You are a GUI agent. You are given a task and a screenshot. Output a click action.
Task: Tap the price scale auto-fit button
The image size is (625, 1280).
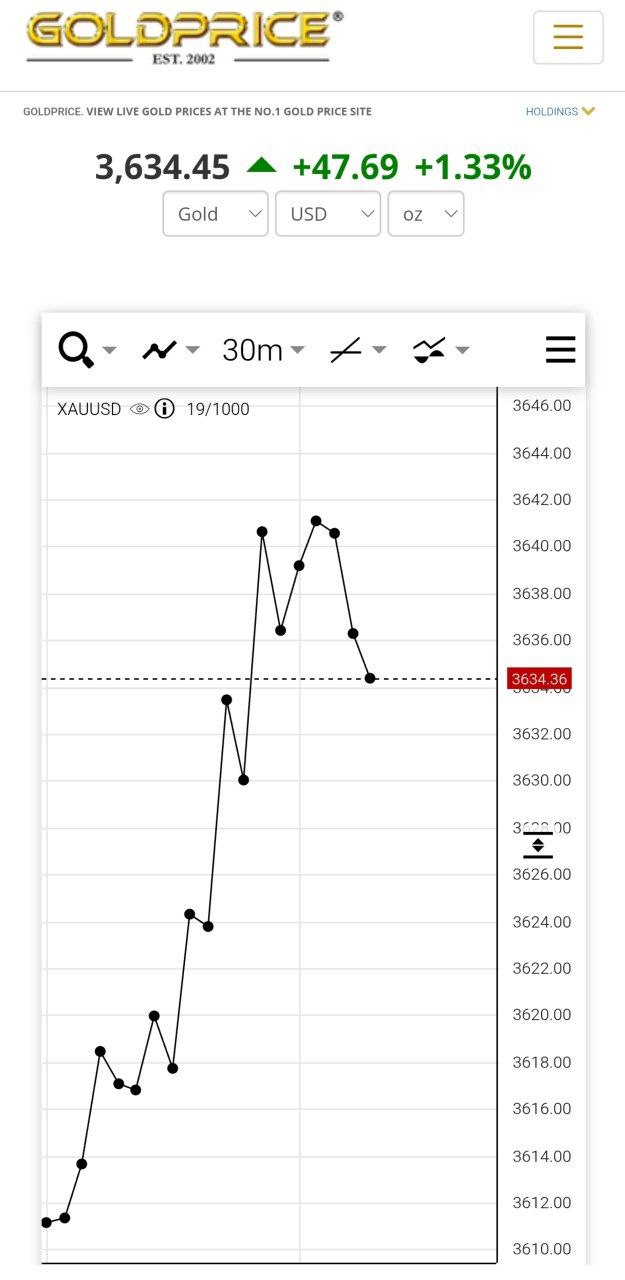click(x=537, y=845)
